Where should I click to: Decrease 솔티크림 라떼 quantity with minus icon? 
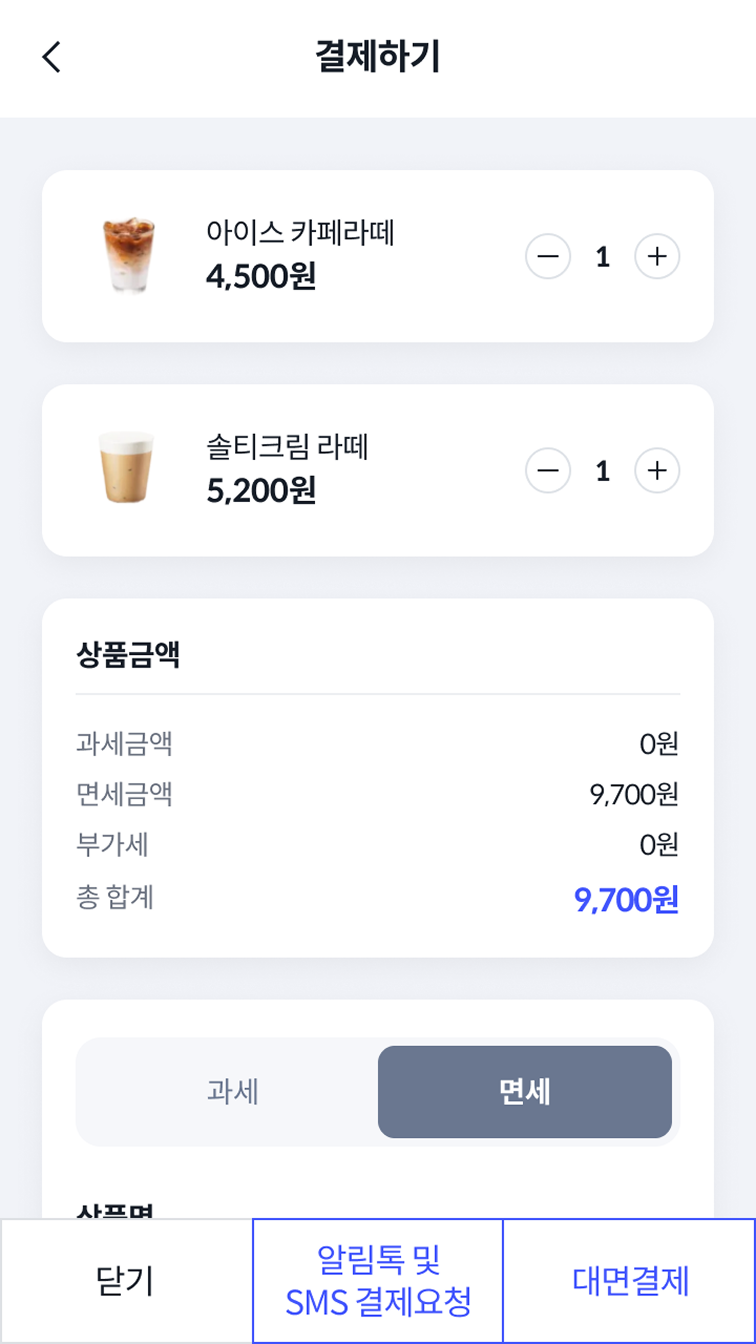coord(547,470)
